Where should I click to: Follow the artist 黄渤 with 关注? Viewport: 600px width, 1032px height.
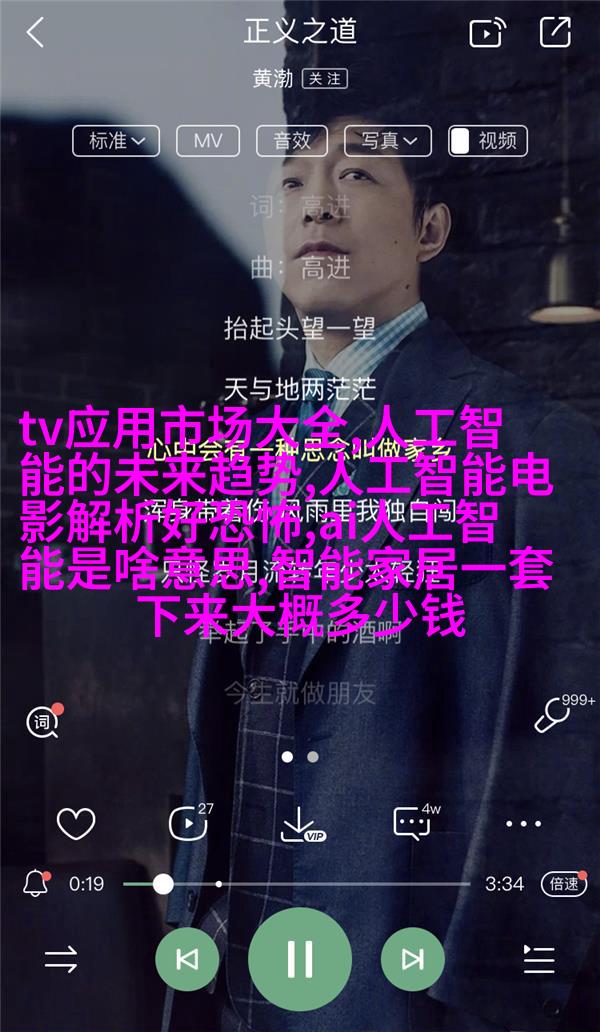(325, 78)
